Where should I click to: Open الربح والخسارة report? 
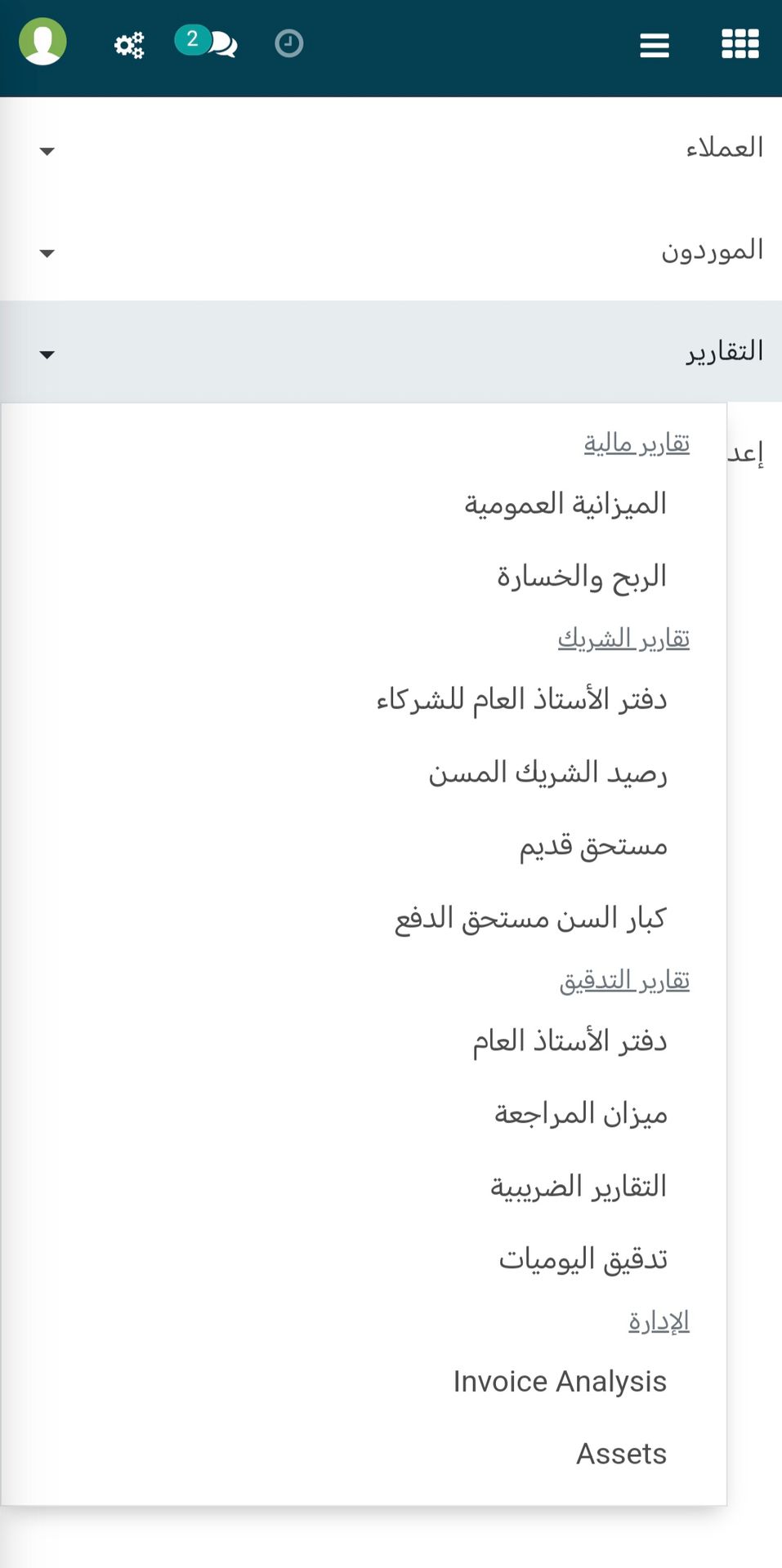(582, 577)
